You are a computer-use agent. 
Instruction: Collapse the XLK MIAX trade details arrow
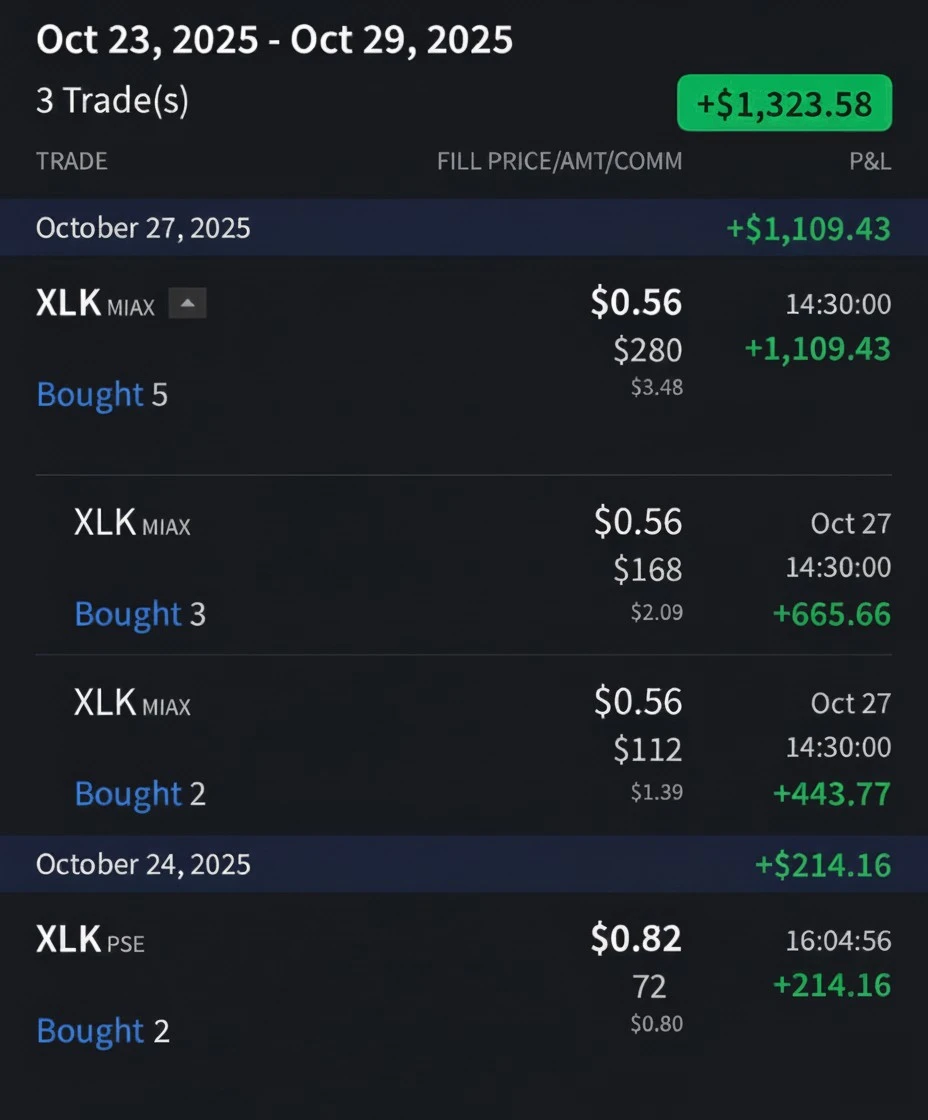pyautogui.click(x=187, y=302)
